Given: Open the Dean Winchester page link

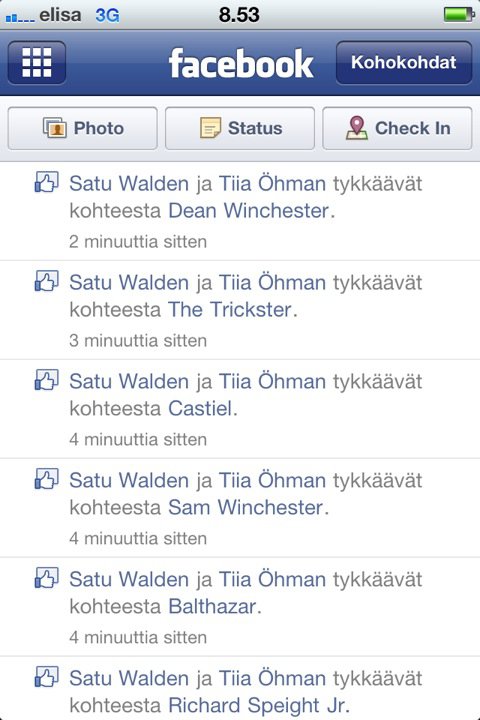Looking at the screenshot, I should (x=249, y=211).
